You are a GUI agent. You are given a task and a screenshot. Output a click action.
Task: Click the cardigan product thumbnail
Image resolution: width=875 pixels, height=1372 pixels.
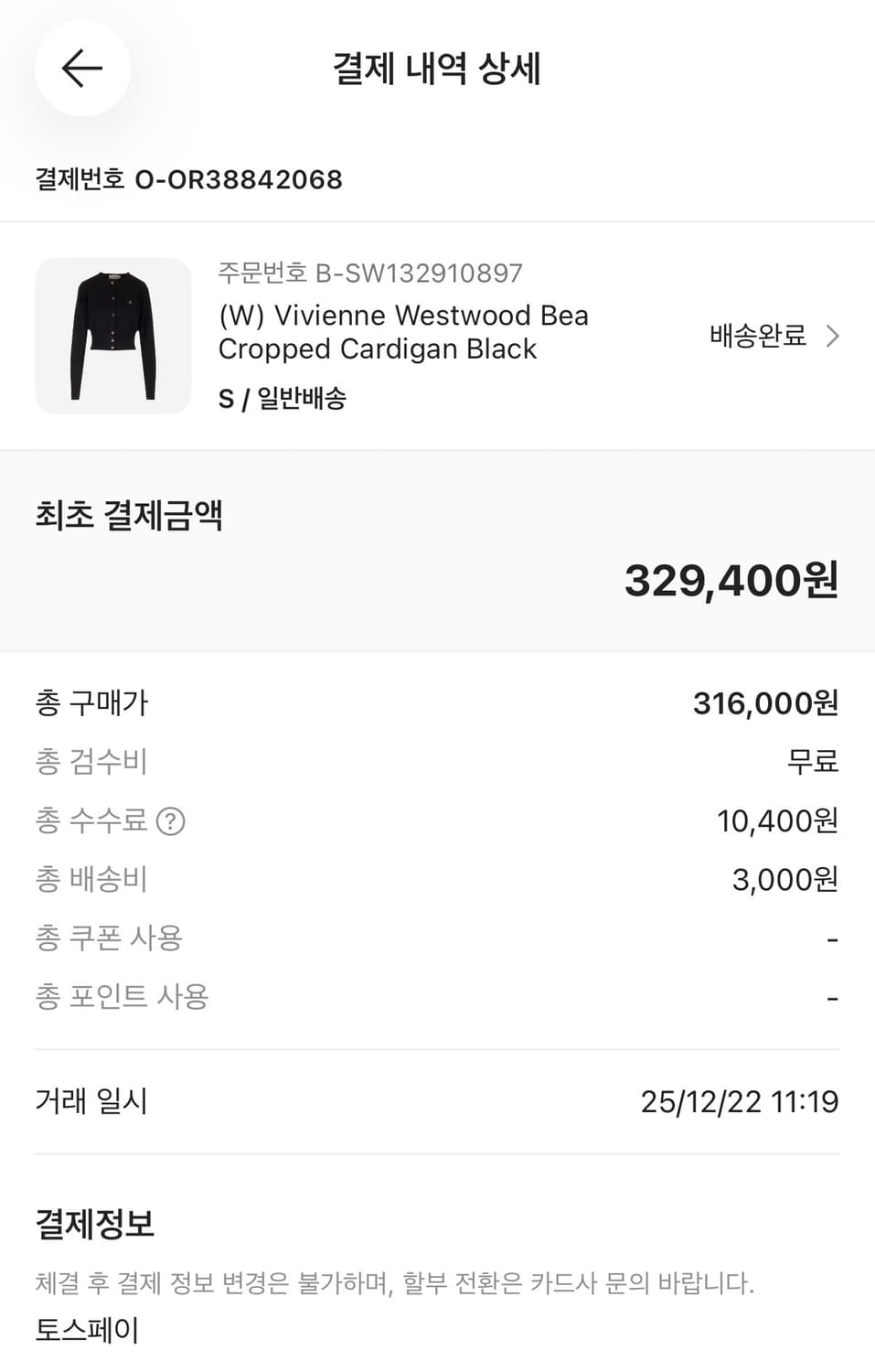(x=112, y=336)
